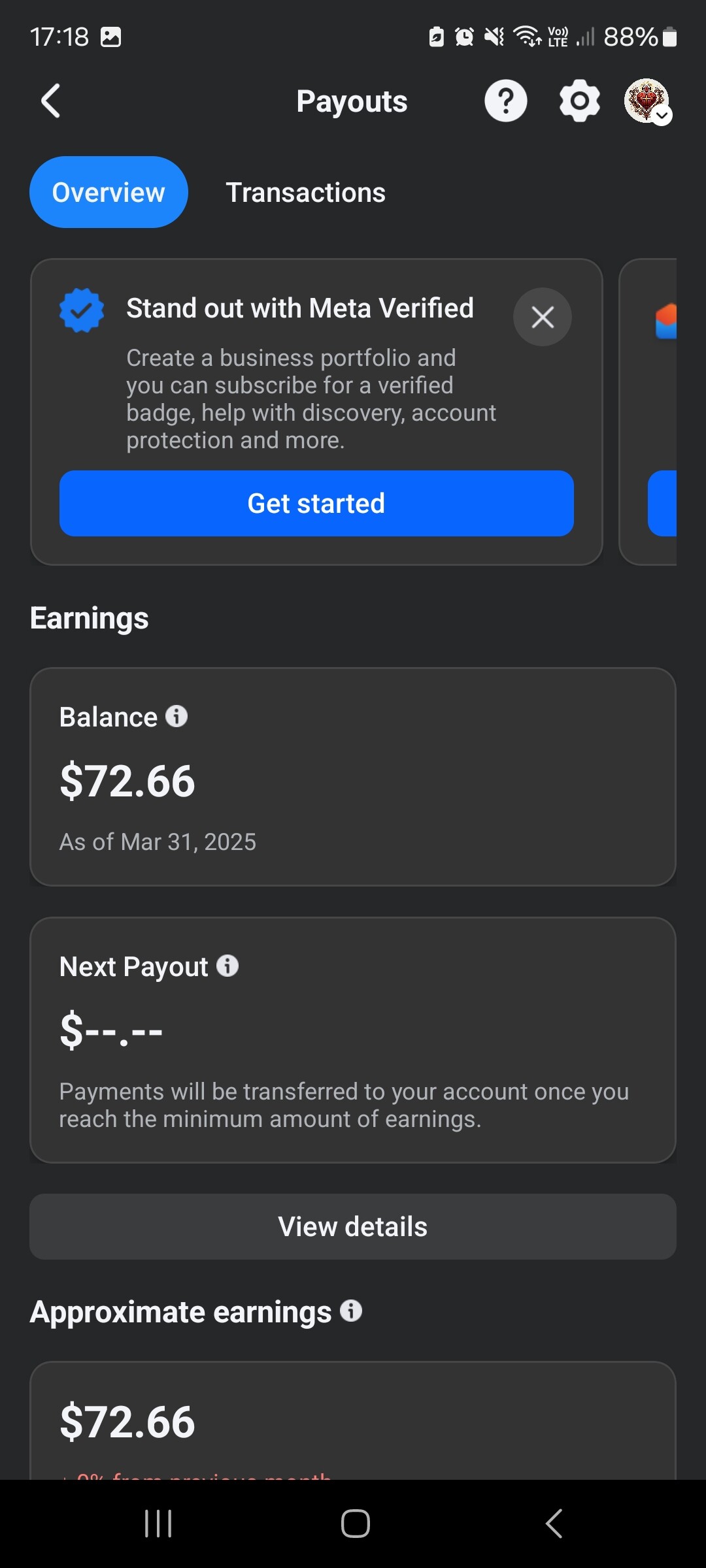This screenshot has width=706, height=1568.
Task: Select the Overview tab
Action: pos(109,192)
